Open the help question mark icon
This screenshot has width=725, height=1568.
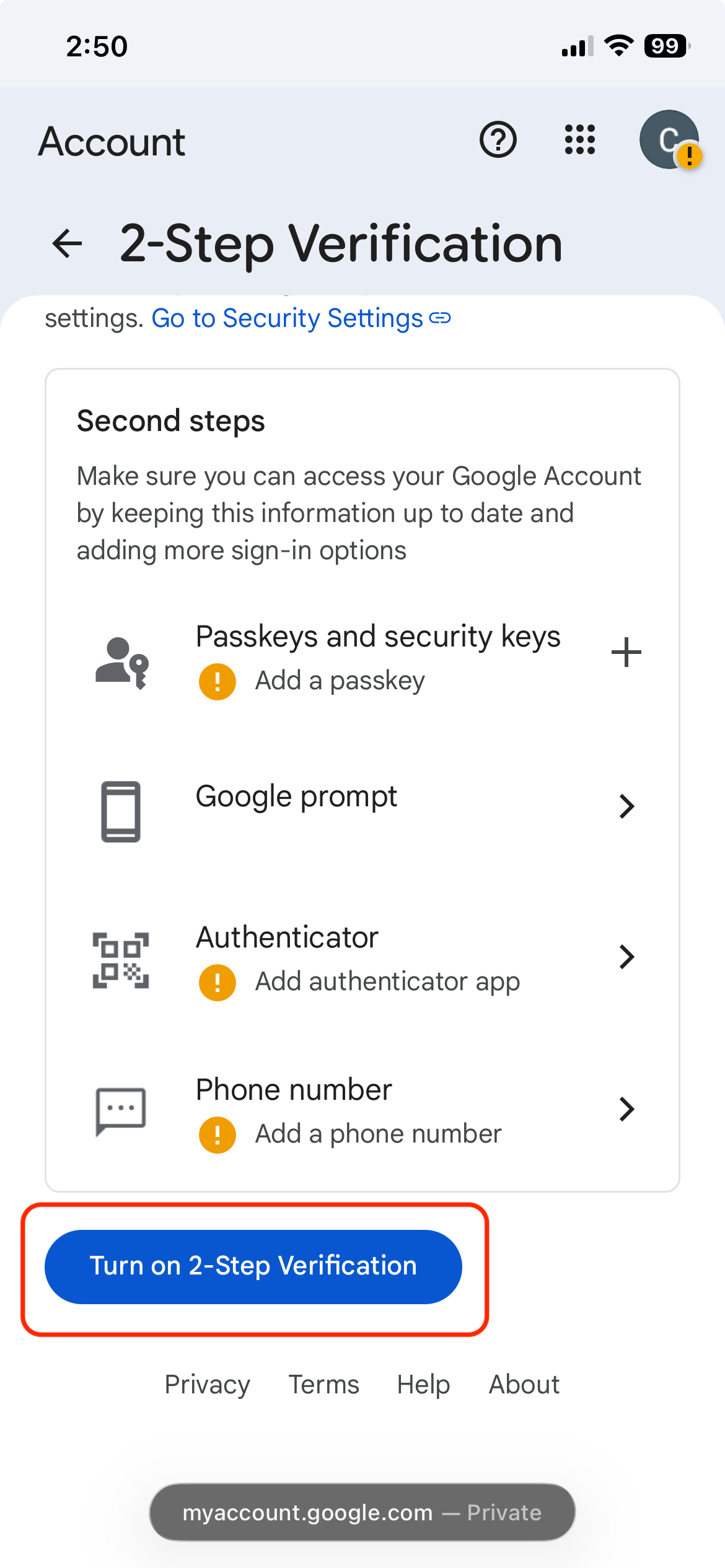[x=498, y=140]
